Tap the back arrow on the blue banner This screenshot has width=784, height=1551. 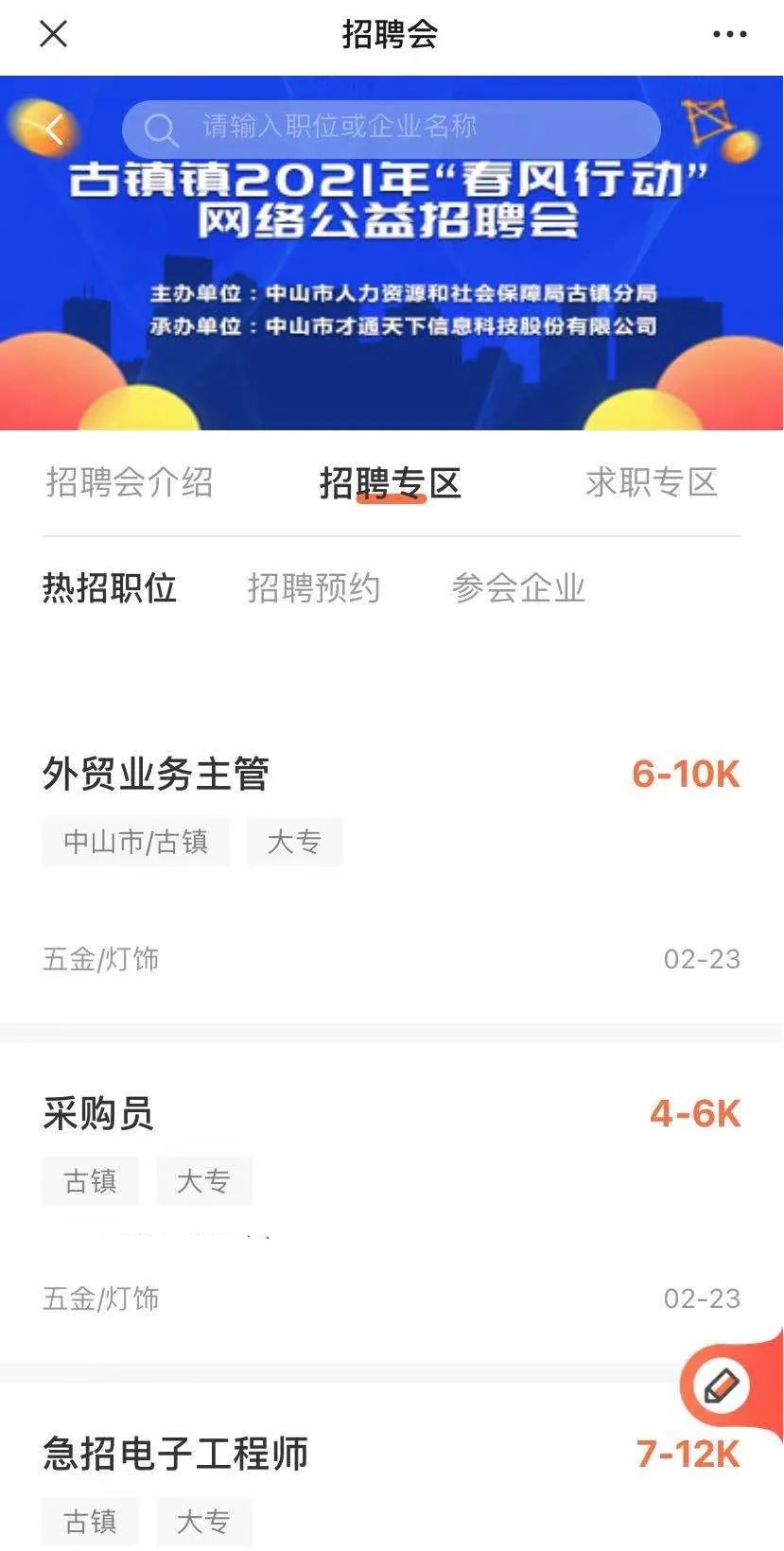click(49, 129)
